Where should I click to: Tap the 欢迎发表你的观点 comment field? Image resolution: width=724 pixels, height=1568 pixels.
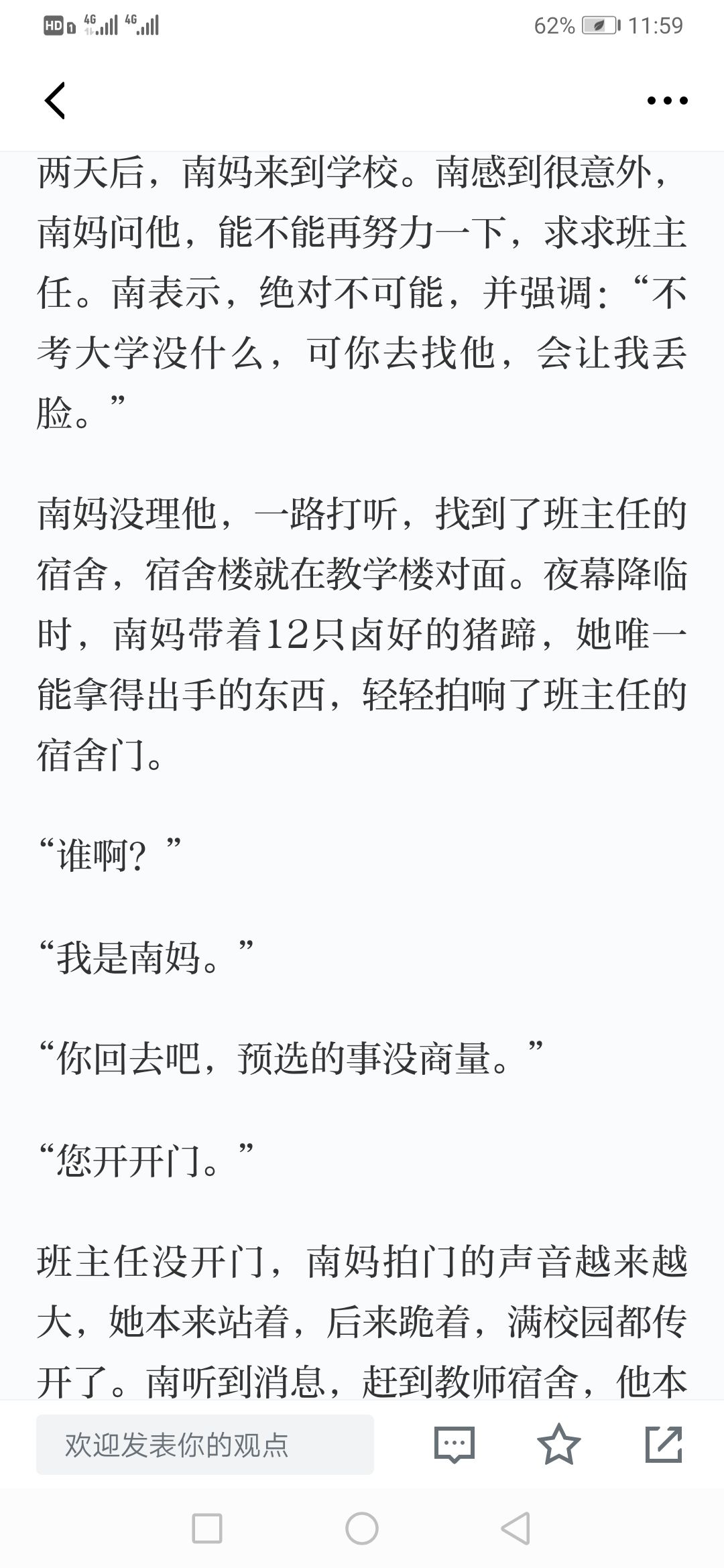pyautogui.click(x=205, y=1445)
